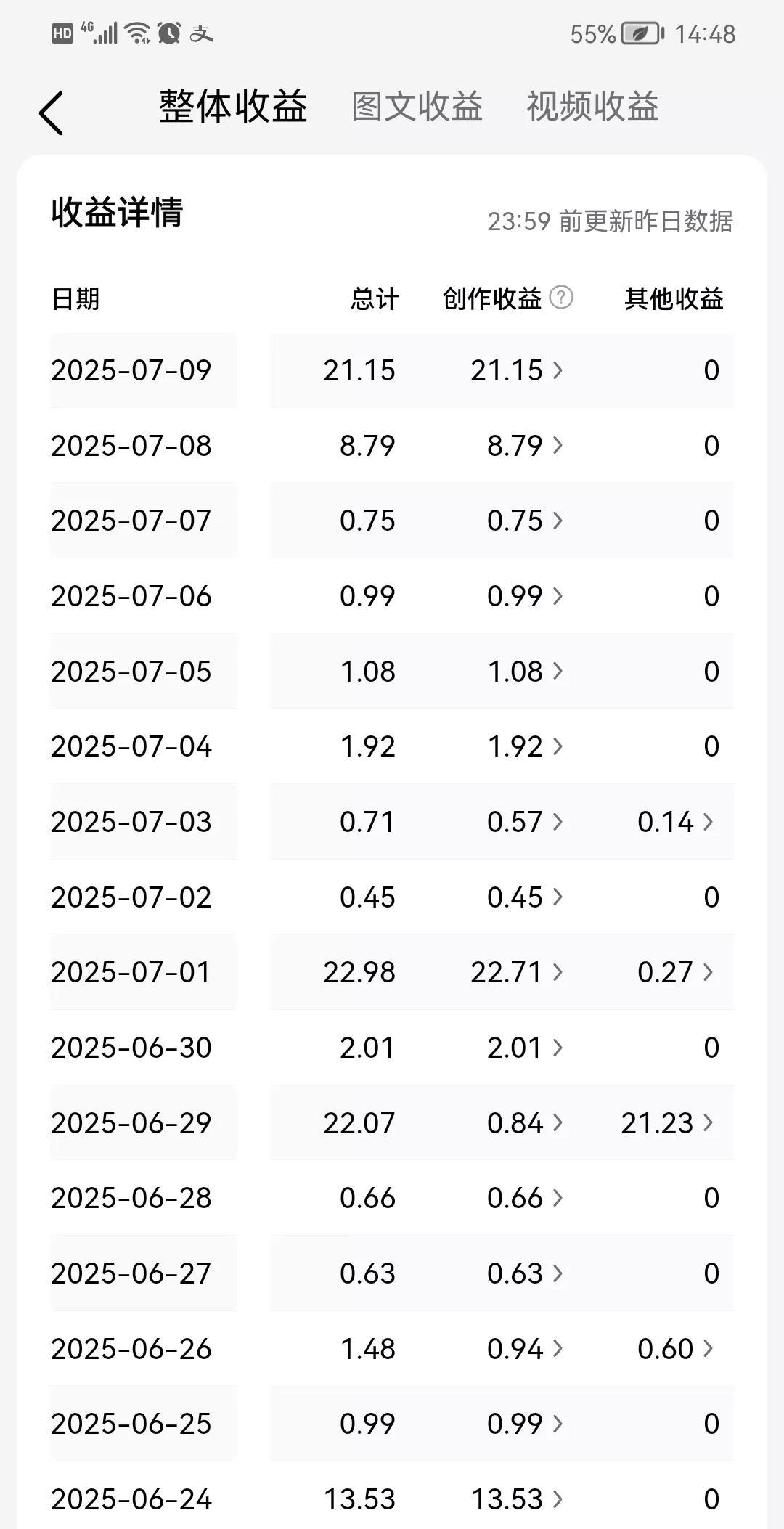Viewport: 784px width, 1529px height.
Task: Go back using the top-left arrow
Action: pos(51,113)
